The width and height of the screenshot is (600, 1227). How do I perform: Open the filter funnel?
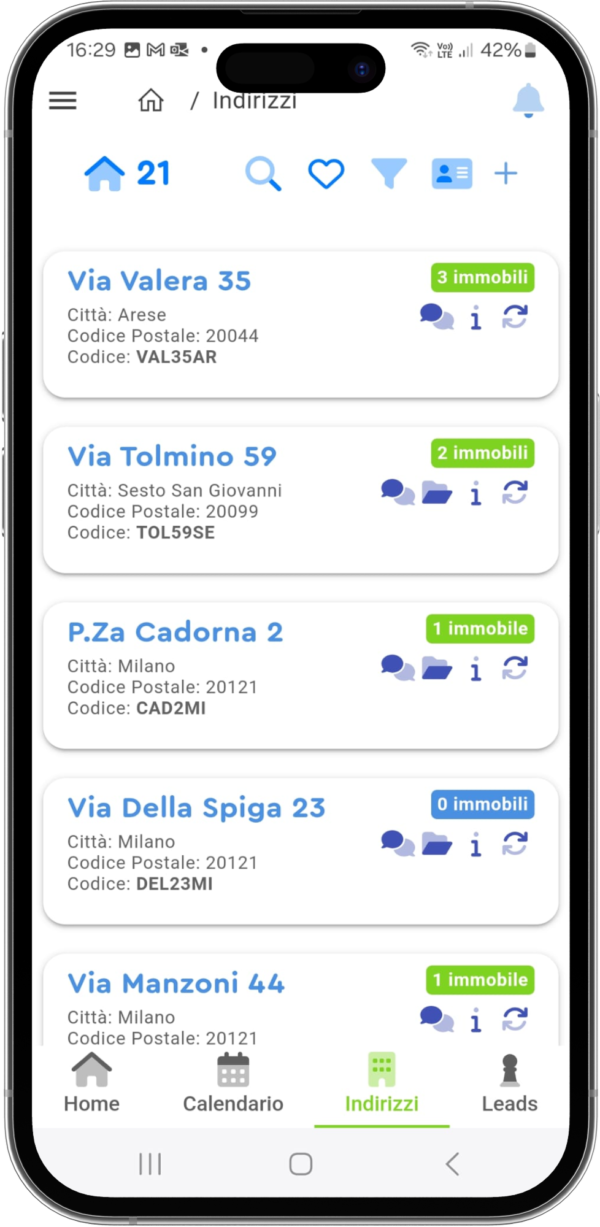point(389,174)
